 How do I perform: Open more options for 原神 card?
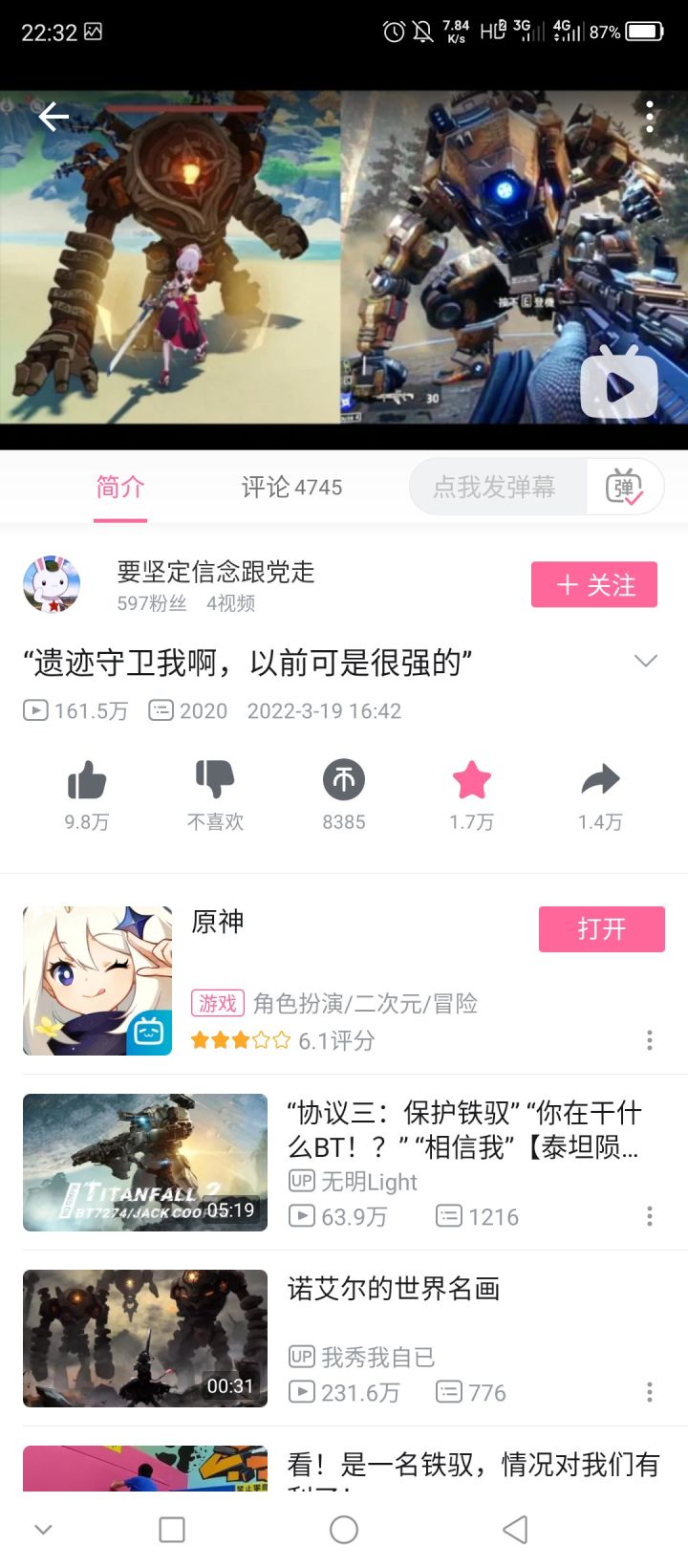tap(650, 1041)
